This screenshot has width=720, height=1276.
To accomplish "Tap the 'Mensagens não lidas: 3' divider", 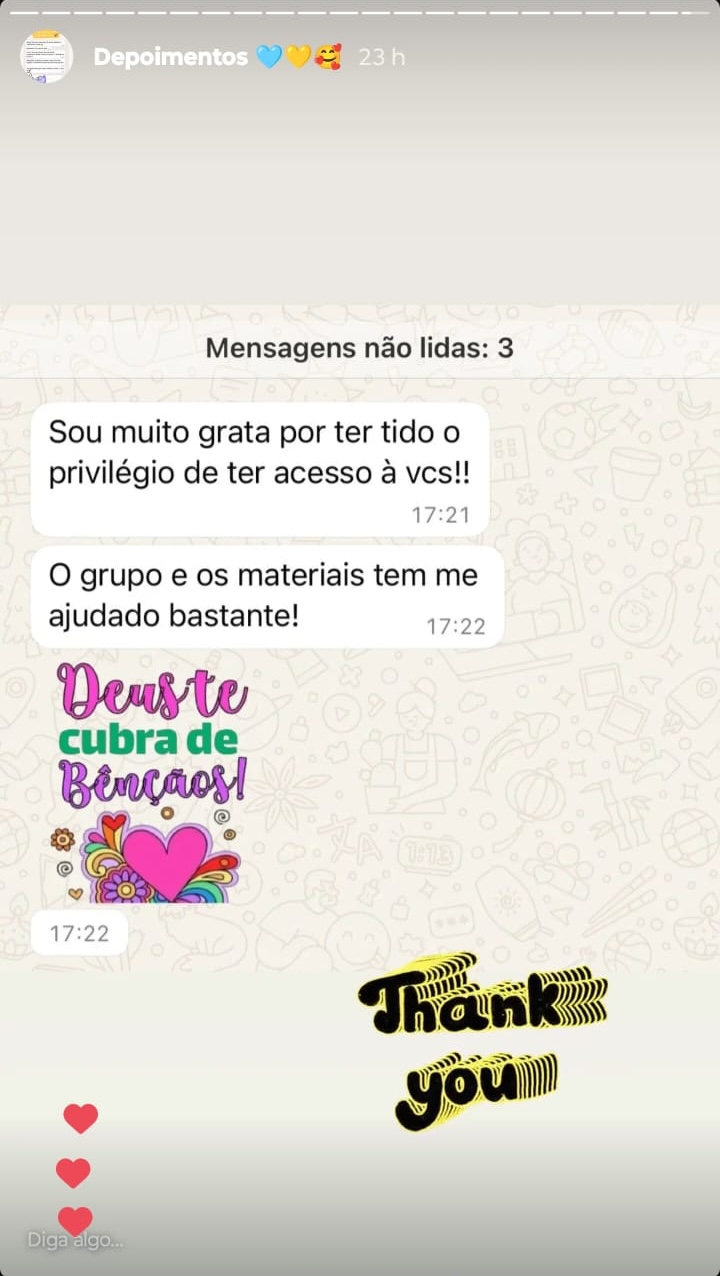I will click(x=360, y=348).
